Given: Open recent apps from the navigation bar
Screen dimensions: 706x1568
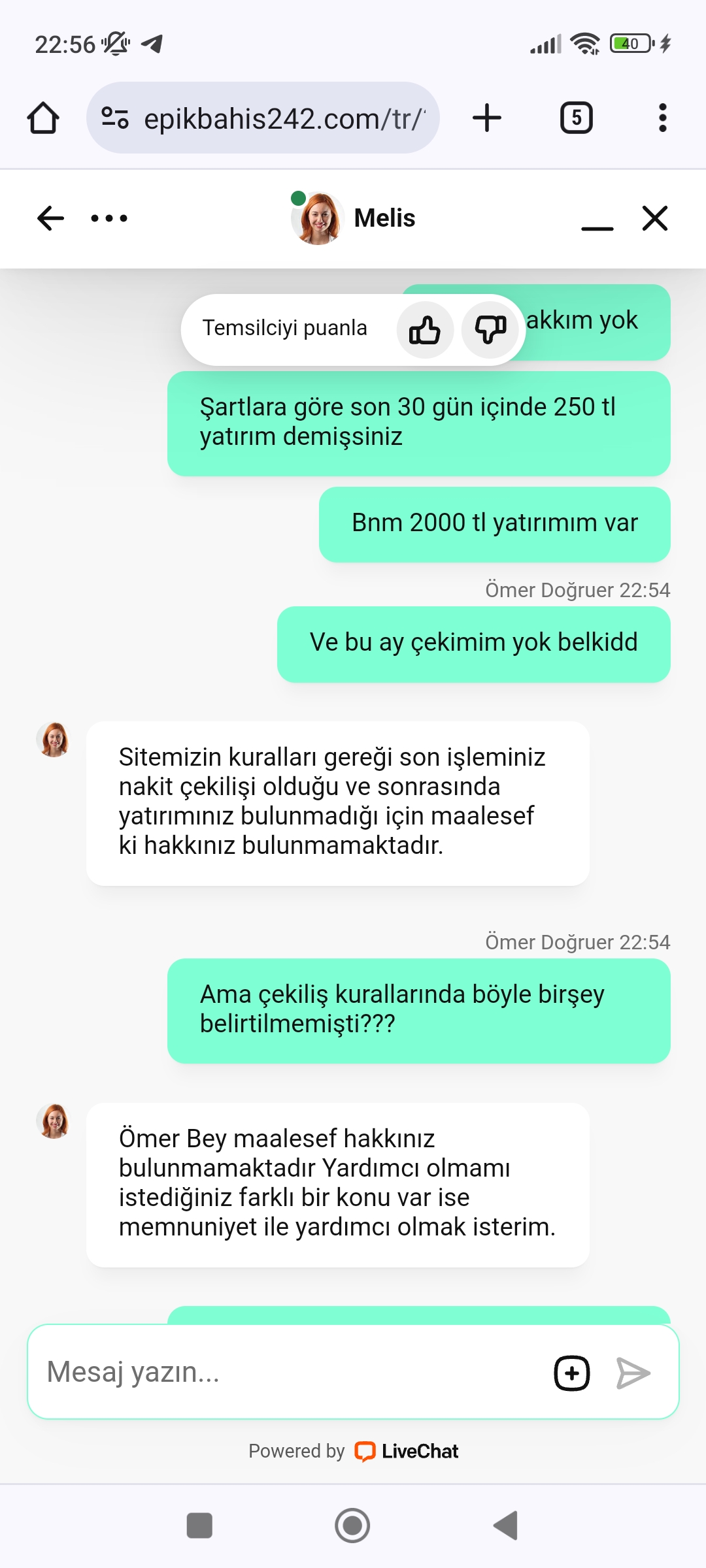Looking at the screenshot, I should pos(199,1526).
